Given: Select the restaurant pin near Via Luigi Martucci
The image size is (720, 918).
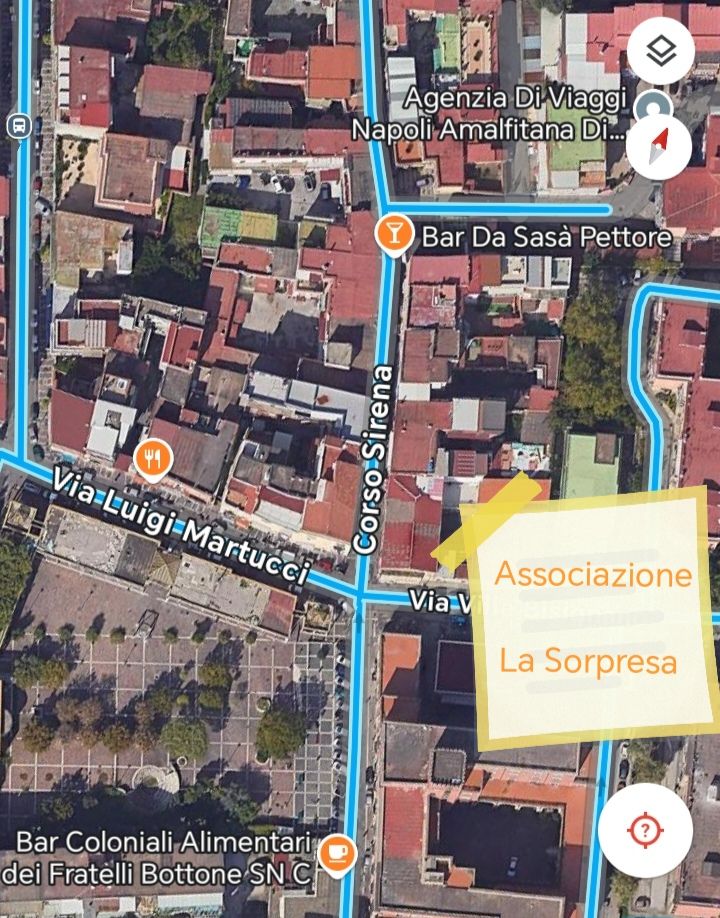Looking at the screenshot, I should 152,459.
